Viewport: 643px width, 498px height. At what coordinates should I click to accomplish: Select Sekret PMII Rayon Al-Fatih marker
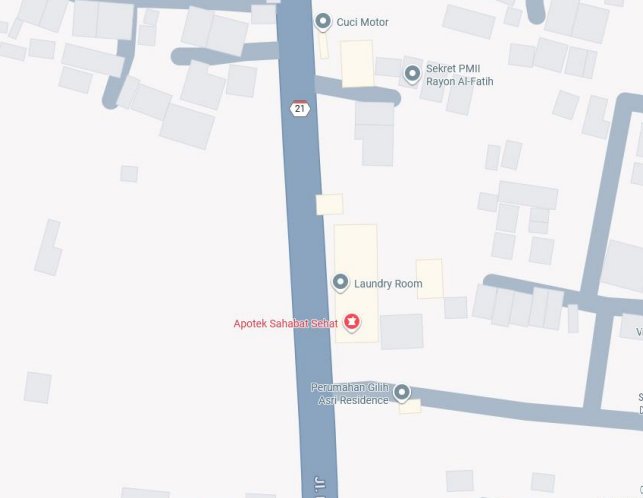(412, 73)
